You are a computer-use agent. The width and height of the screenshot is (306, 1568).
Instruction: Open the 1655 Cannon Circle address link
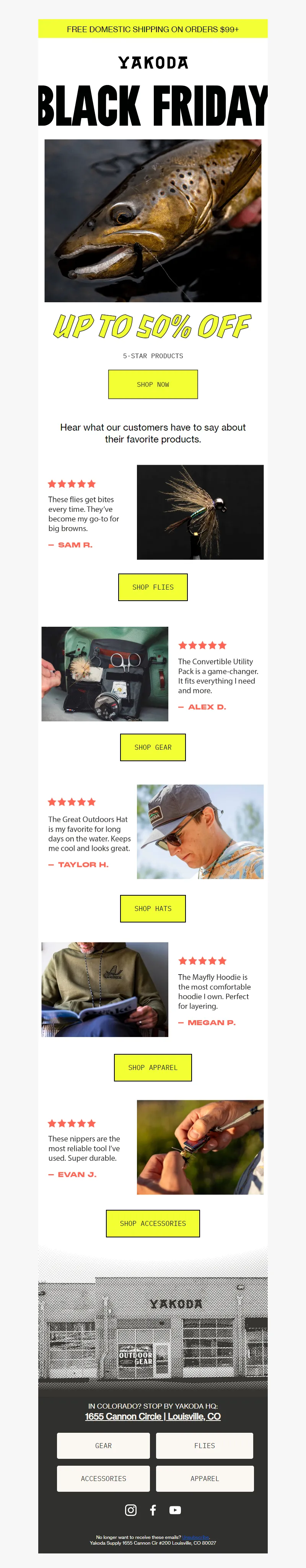[153, 1416]
